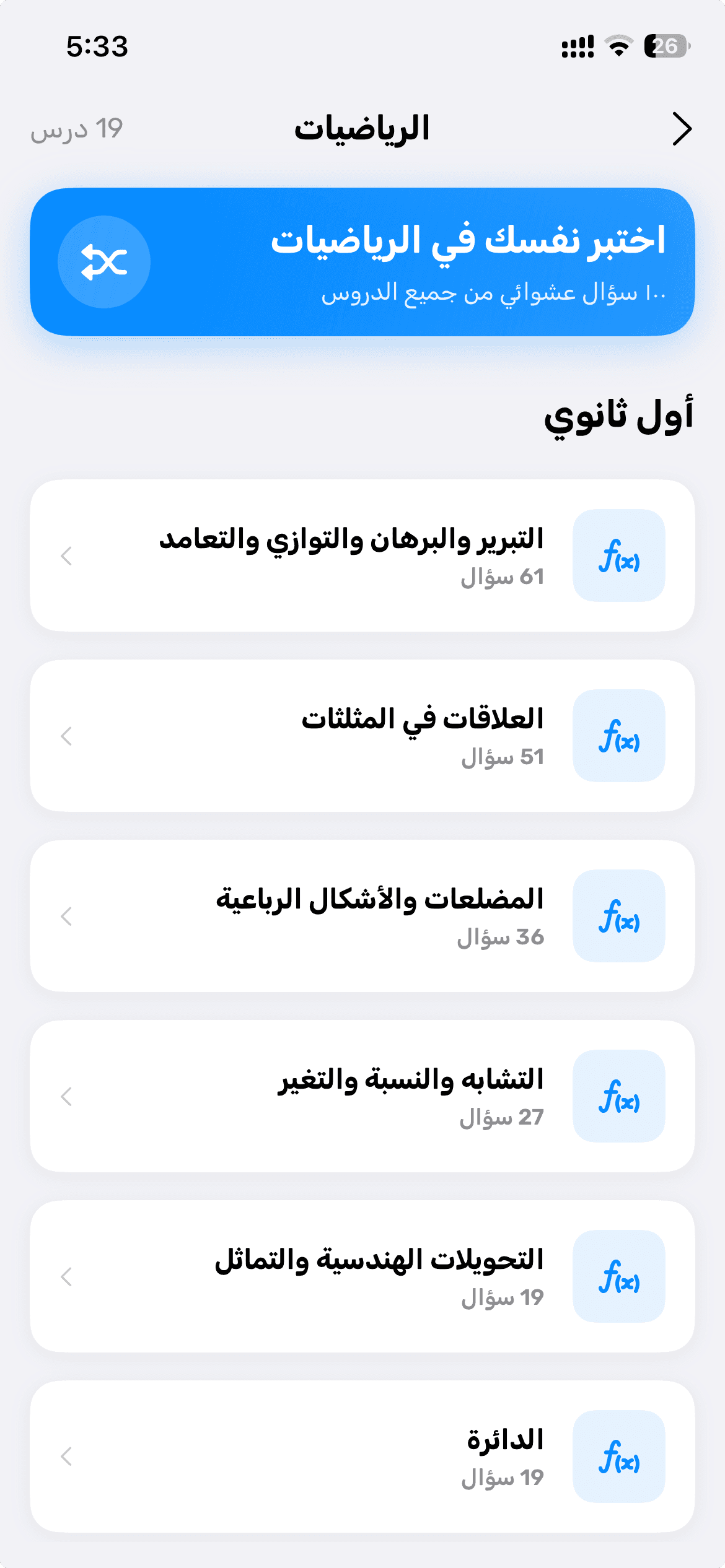Open the التشابه والنسبة والتغير lesson card
This screenshot has height=1568, width=725.
point(362,1096)
